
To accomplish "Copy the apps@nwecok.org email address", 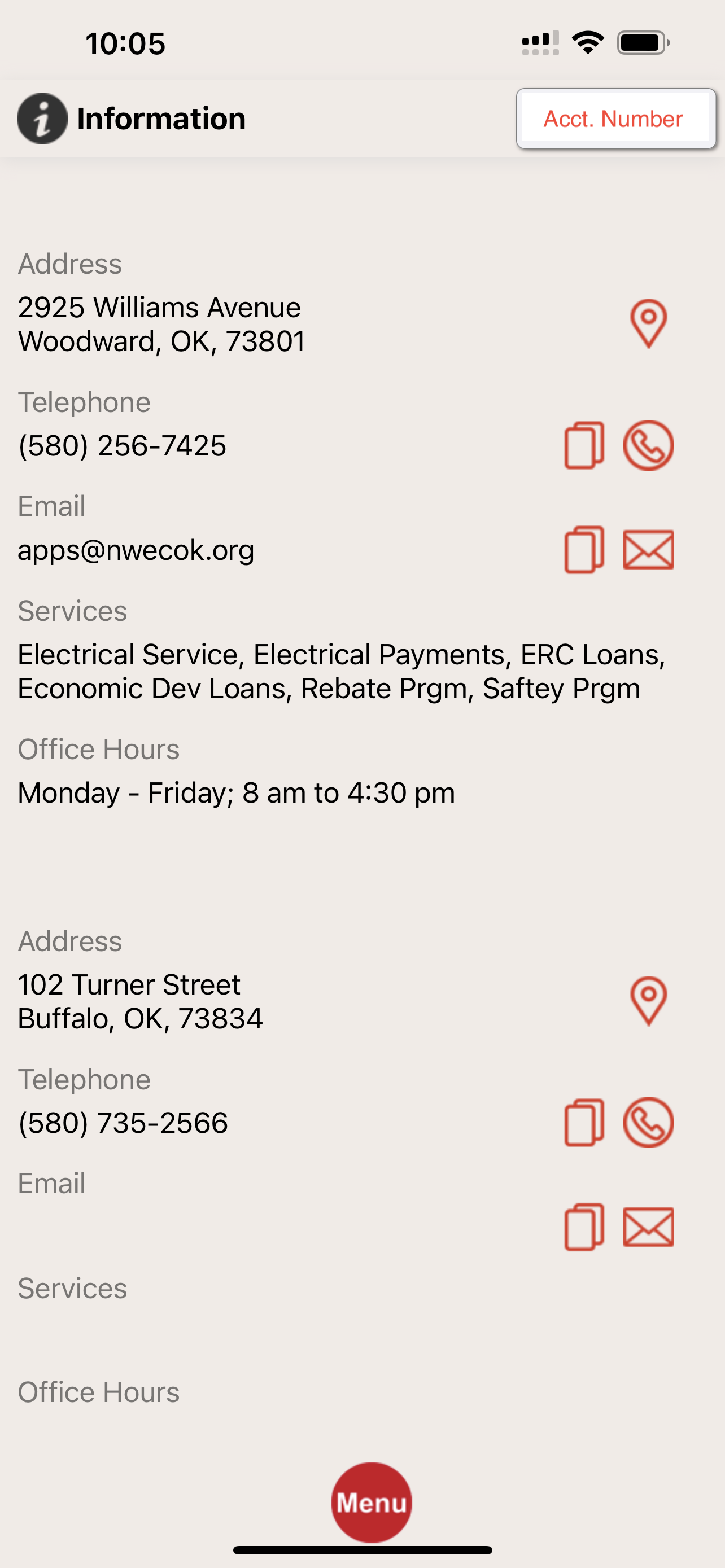I will [584, 550].
